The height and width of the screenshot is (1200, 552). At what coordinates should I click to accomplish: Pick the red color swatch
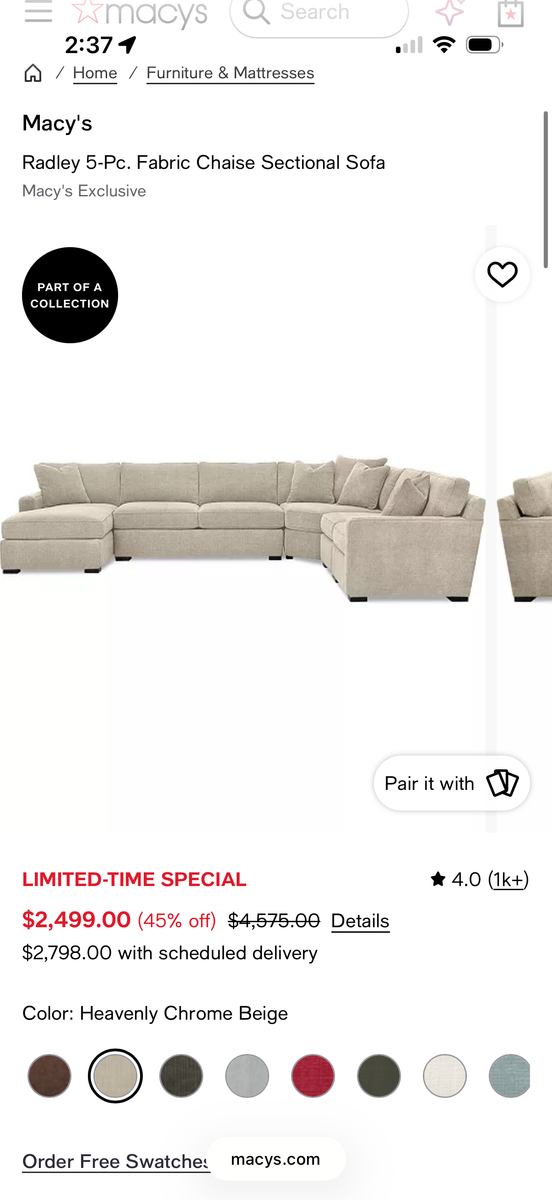[x=313, y=1076]
